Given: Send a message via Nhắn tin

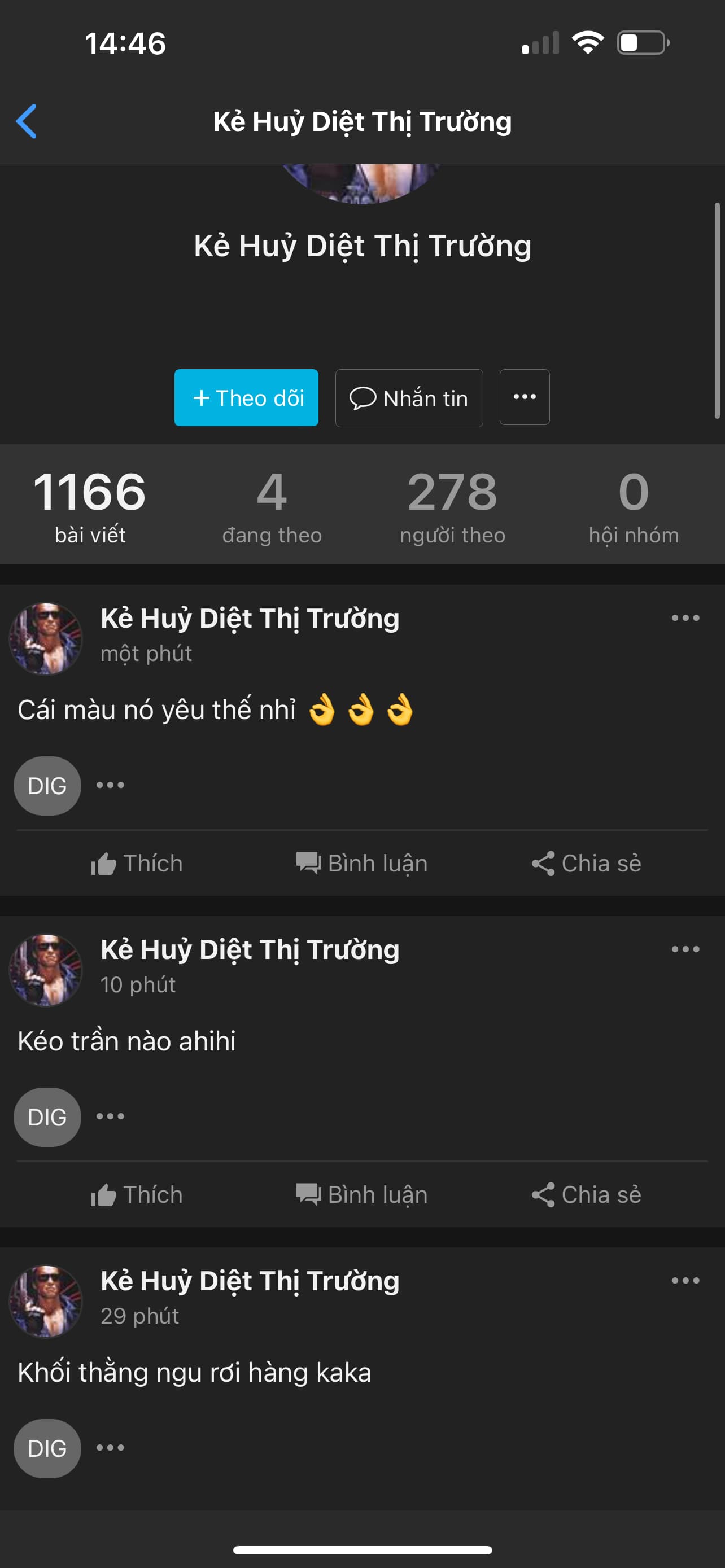Looking at the screenshot, I should click(408, 398).
